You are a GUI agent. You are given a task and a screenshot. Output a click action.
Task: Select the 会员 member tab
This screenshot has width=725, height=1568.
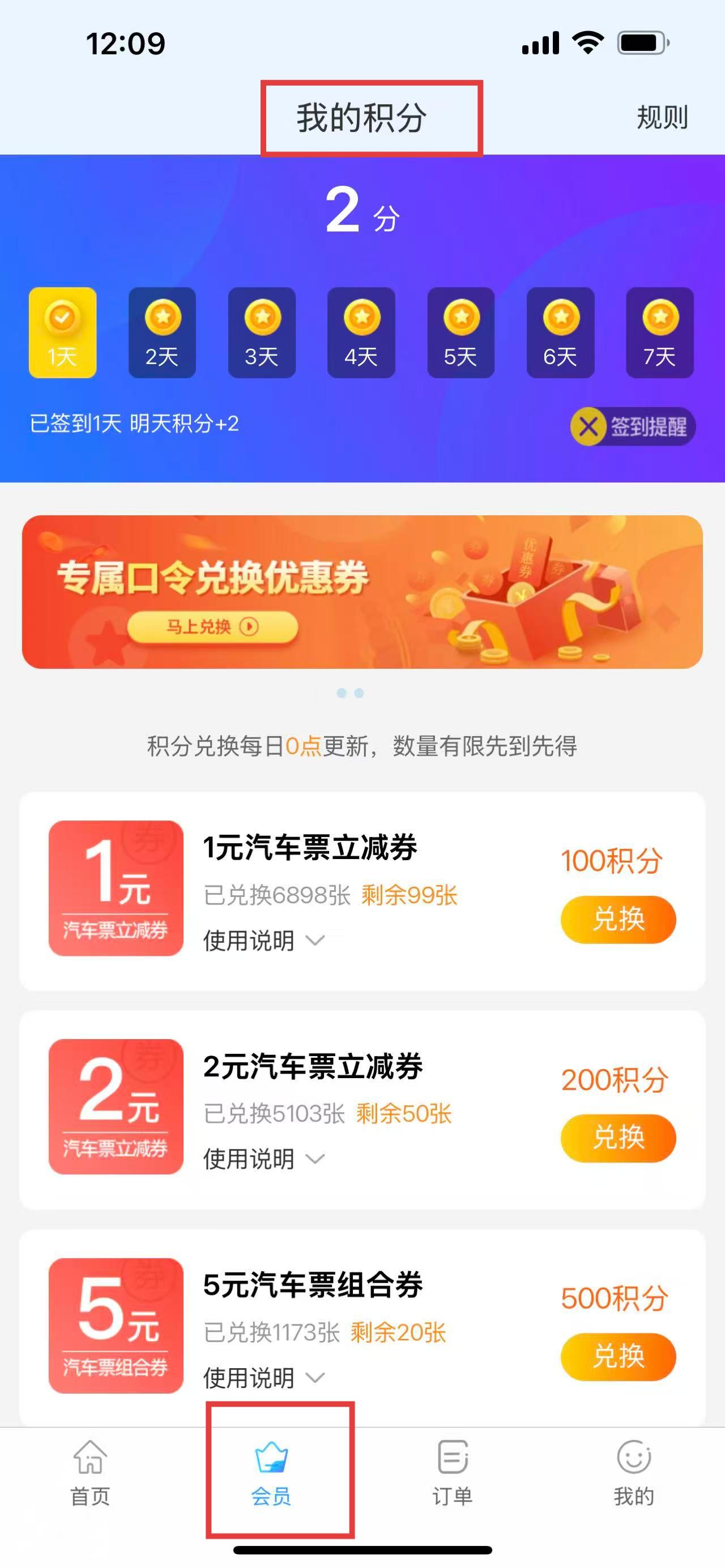(271, 1473)
